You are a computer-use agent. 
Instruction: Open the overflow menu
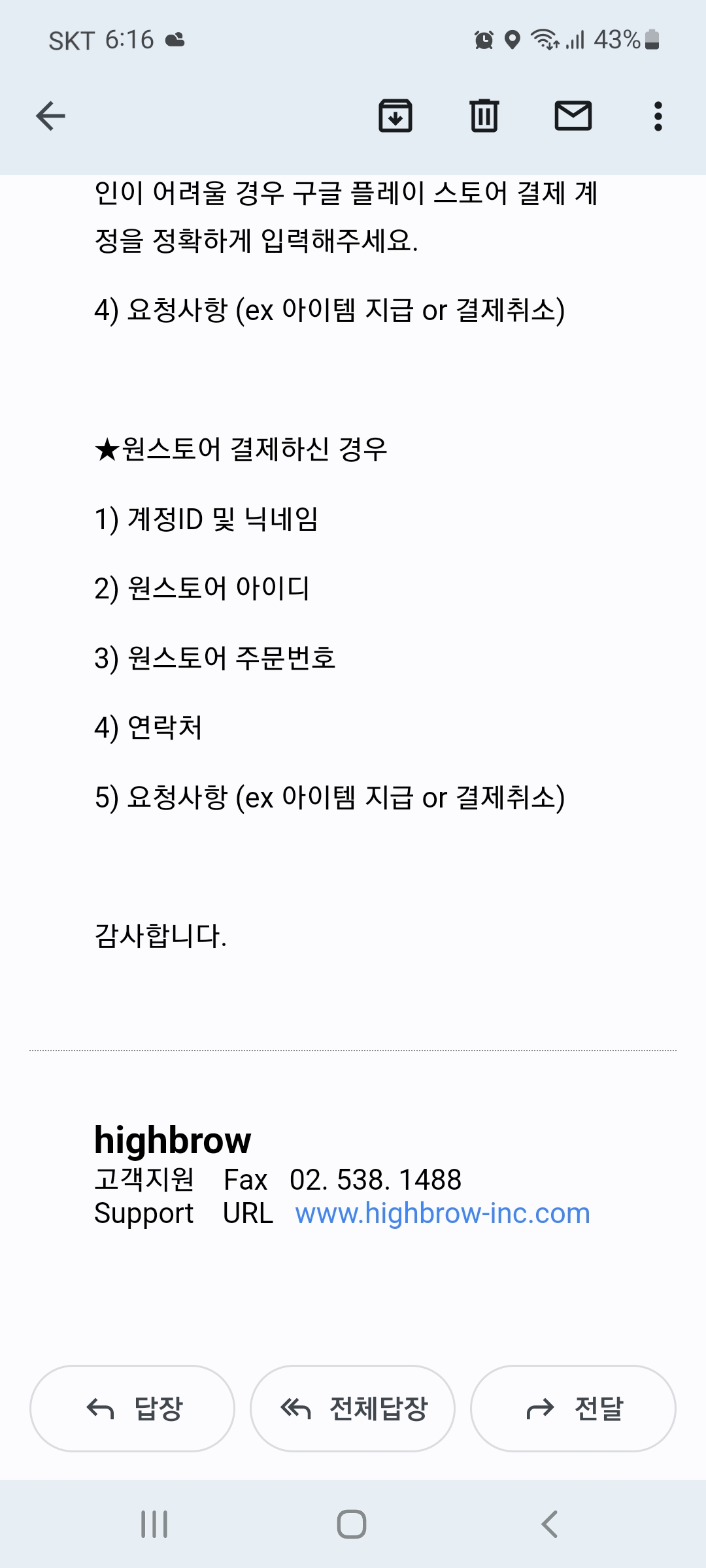(658, 116)
